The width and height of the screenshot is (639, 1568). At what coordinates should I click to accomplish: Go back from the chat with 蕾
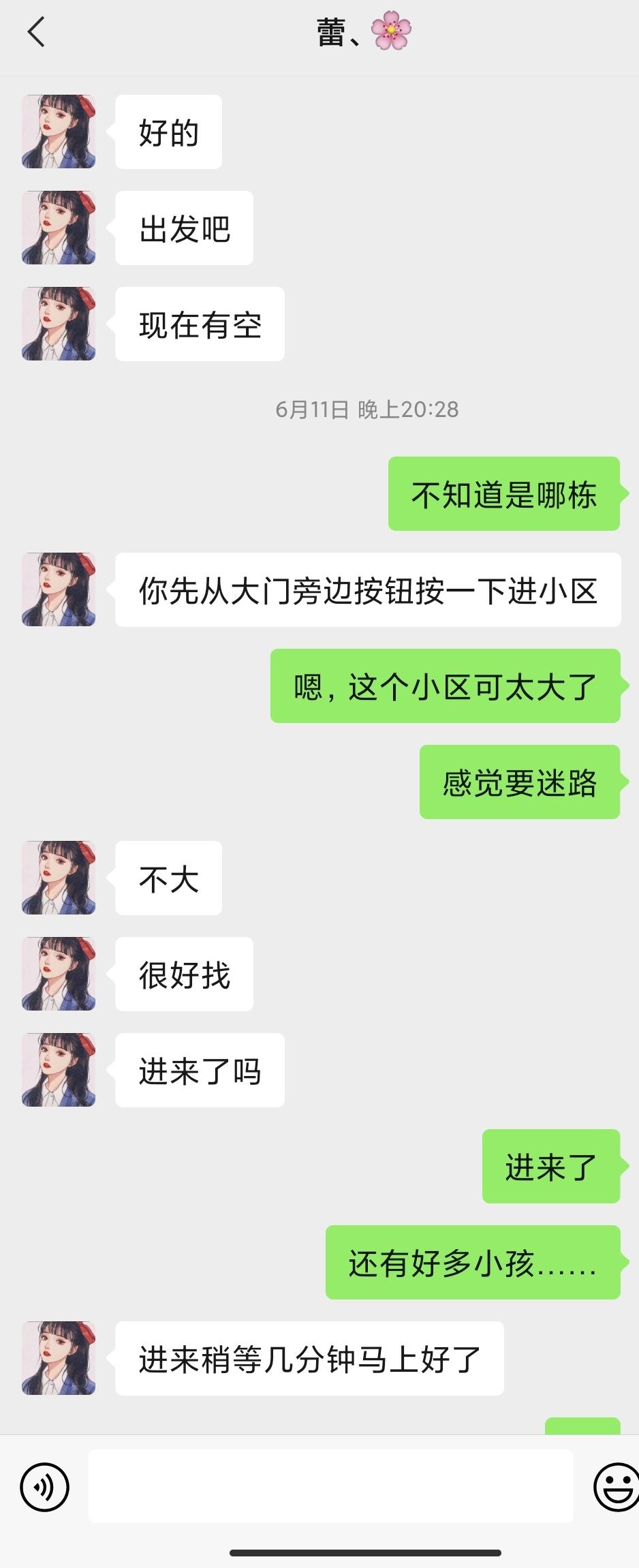36,32
